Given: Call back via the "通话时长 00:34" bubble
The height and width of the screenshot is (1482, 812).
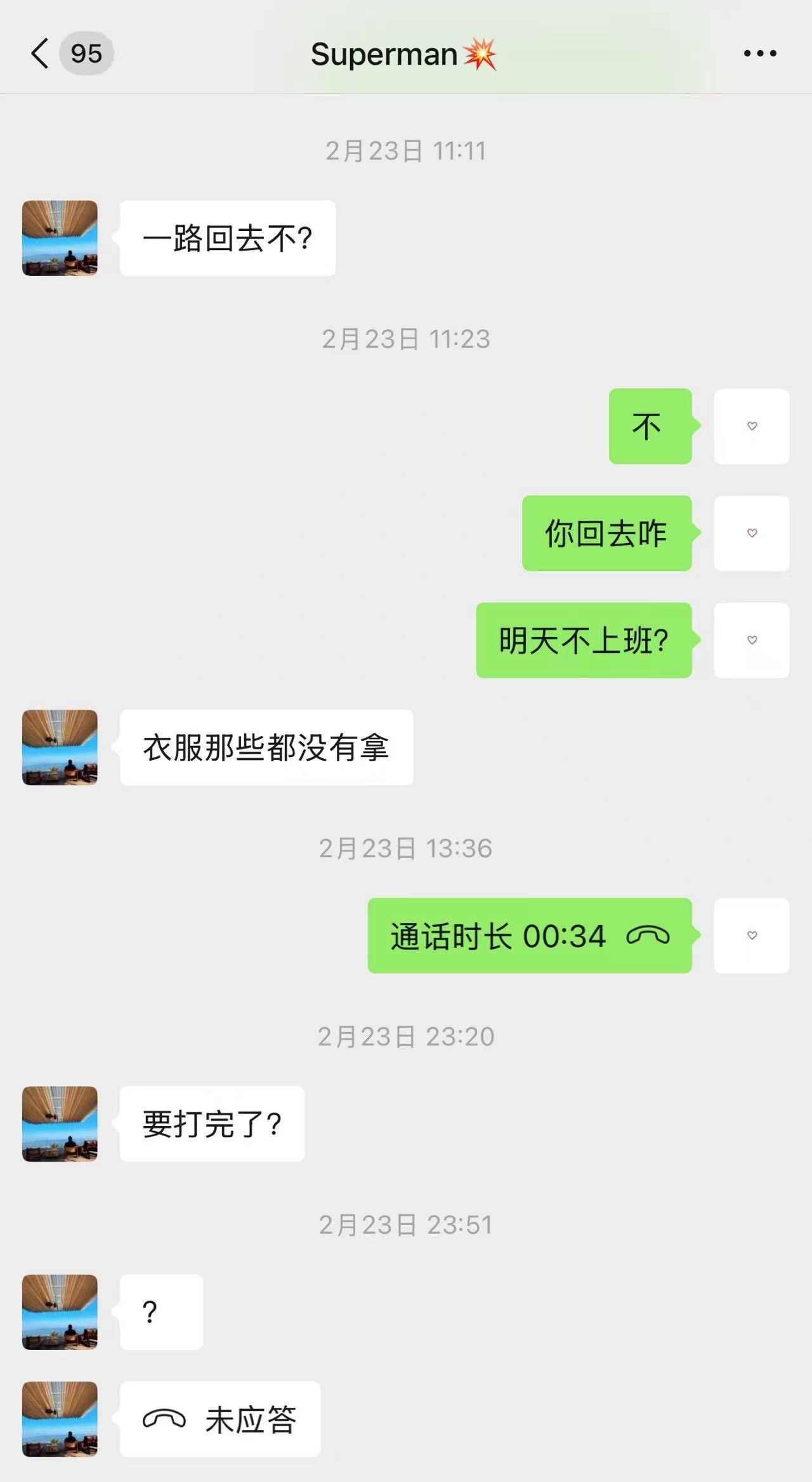Looking at the screenshot, I should [529, 936].
